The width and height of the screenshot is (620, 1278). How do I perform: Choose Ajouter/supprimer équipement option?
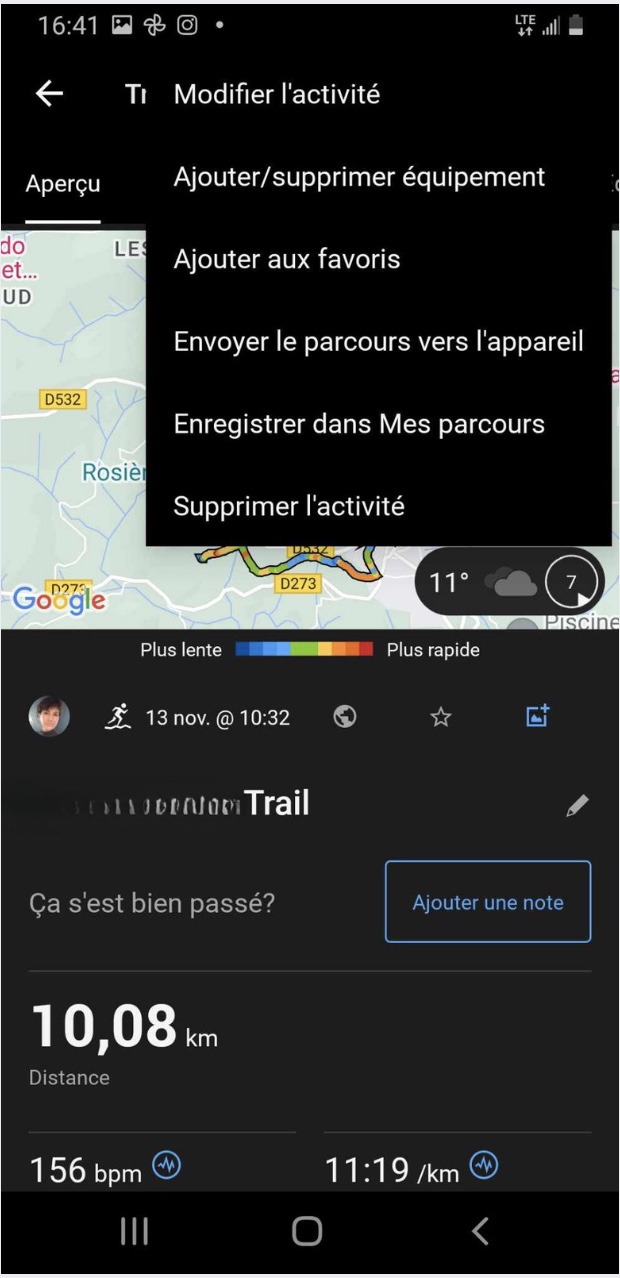359,177
